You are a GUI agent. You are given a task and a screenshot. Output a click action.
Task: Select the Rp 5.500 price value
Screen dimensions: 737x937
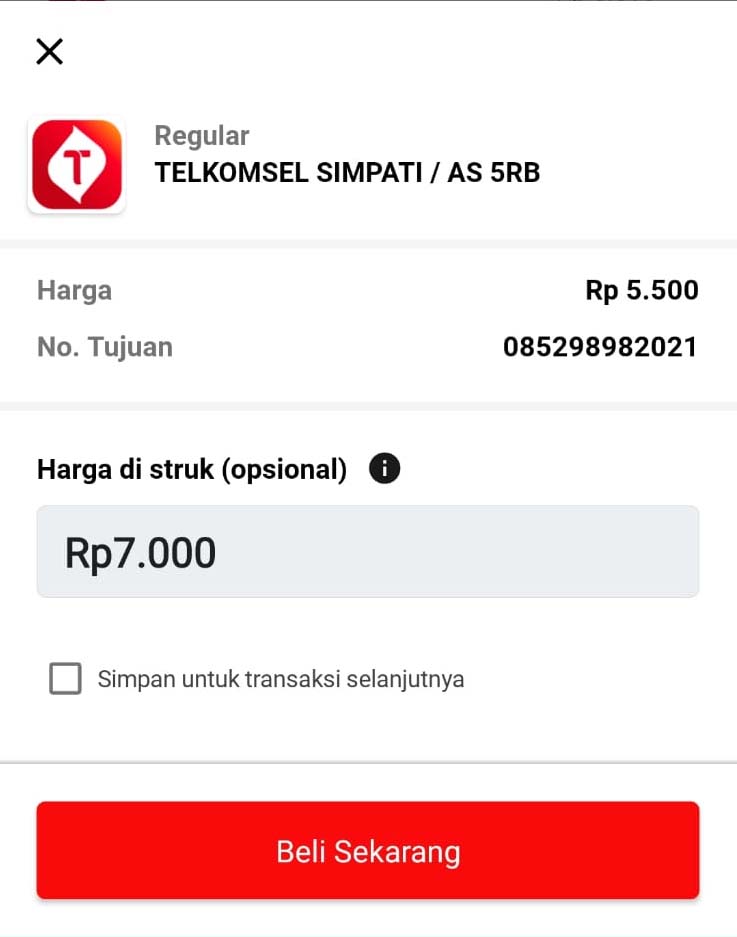pos(641,290)
